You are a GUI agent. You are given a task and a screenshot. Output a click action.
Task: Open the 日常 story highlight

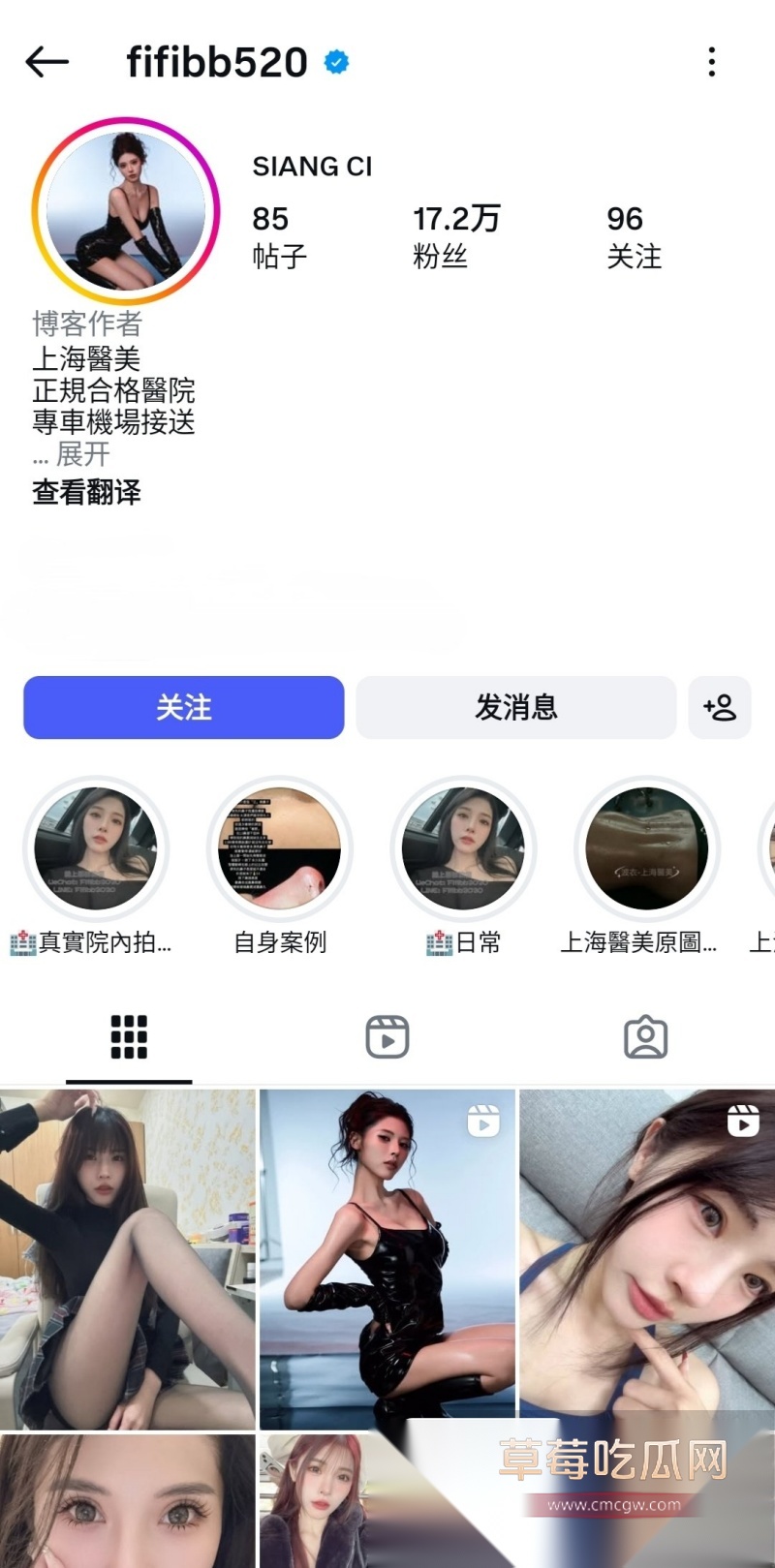462,847
